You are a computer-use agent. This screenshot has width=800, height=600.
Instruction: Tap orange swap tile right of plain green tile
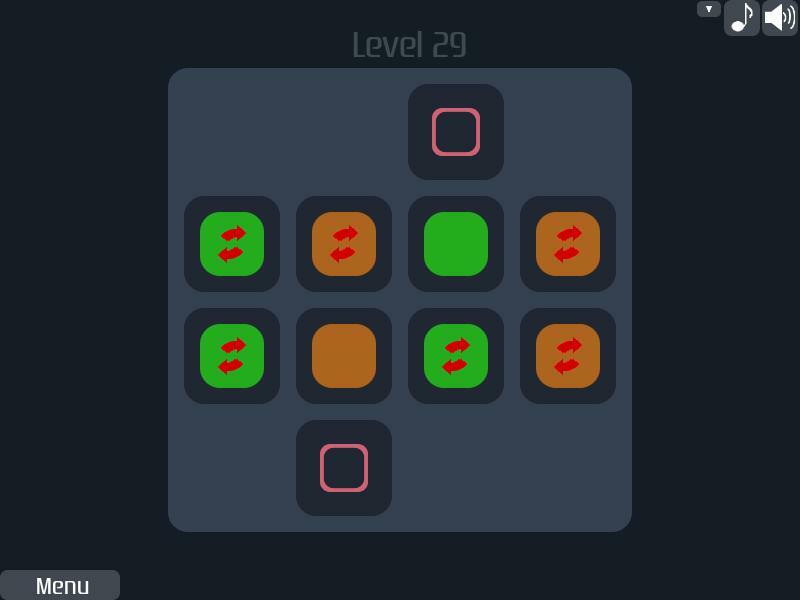pos(568,244)
